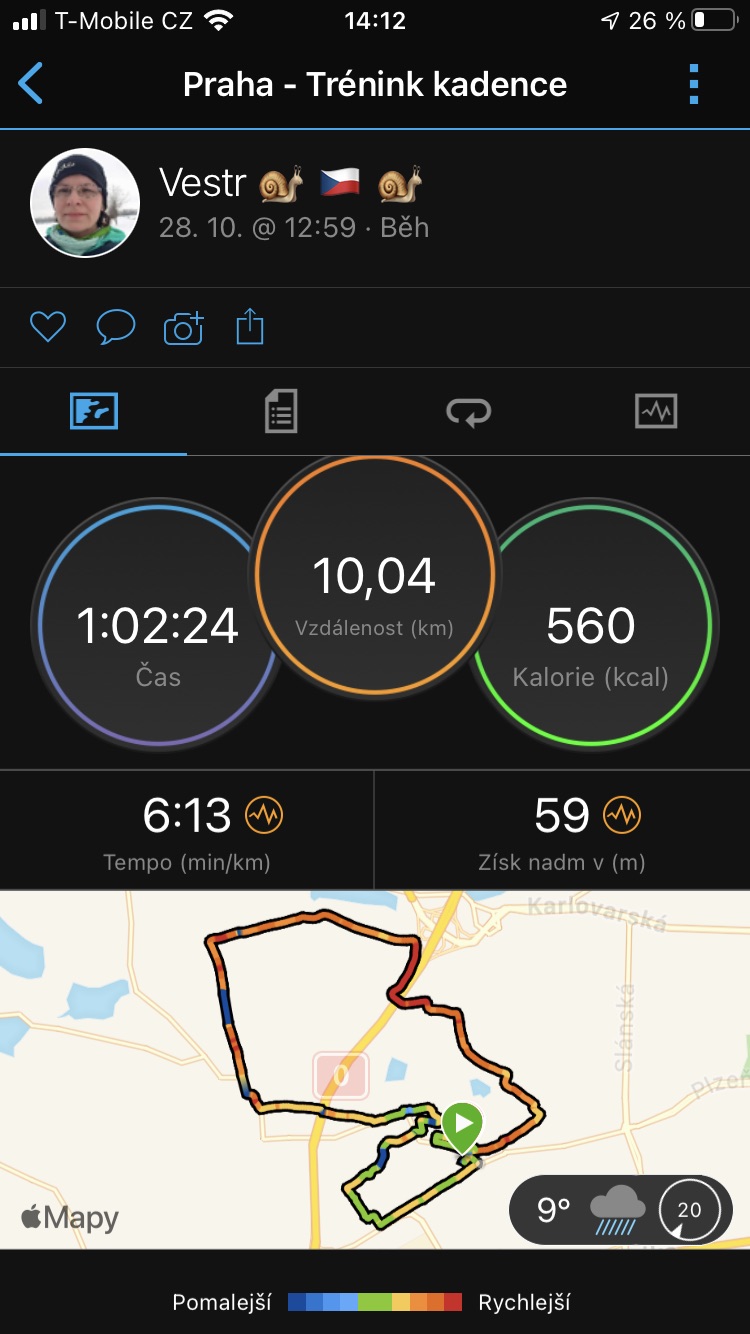Open the weather details badge showing 9°
Image resolution: width=750 pixels, height=1334 pixels.
[621, 1209]
